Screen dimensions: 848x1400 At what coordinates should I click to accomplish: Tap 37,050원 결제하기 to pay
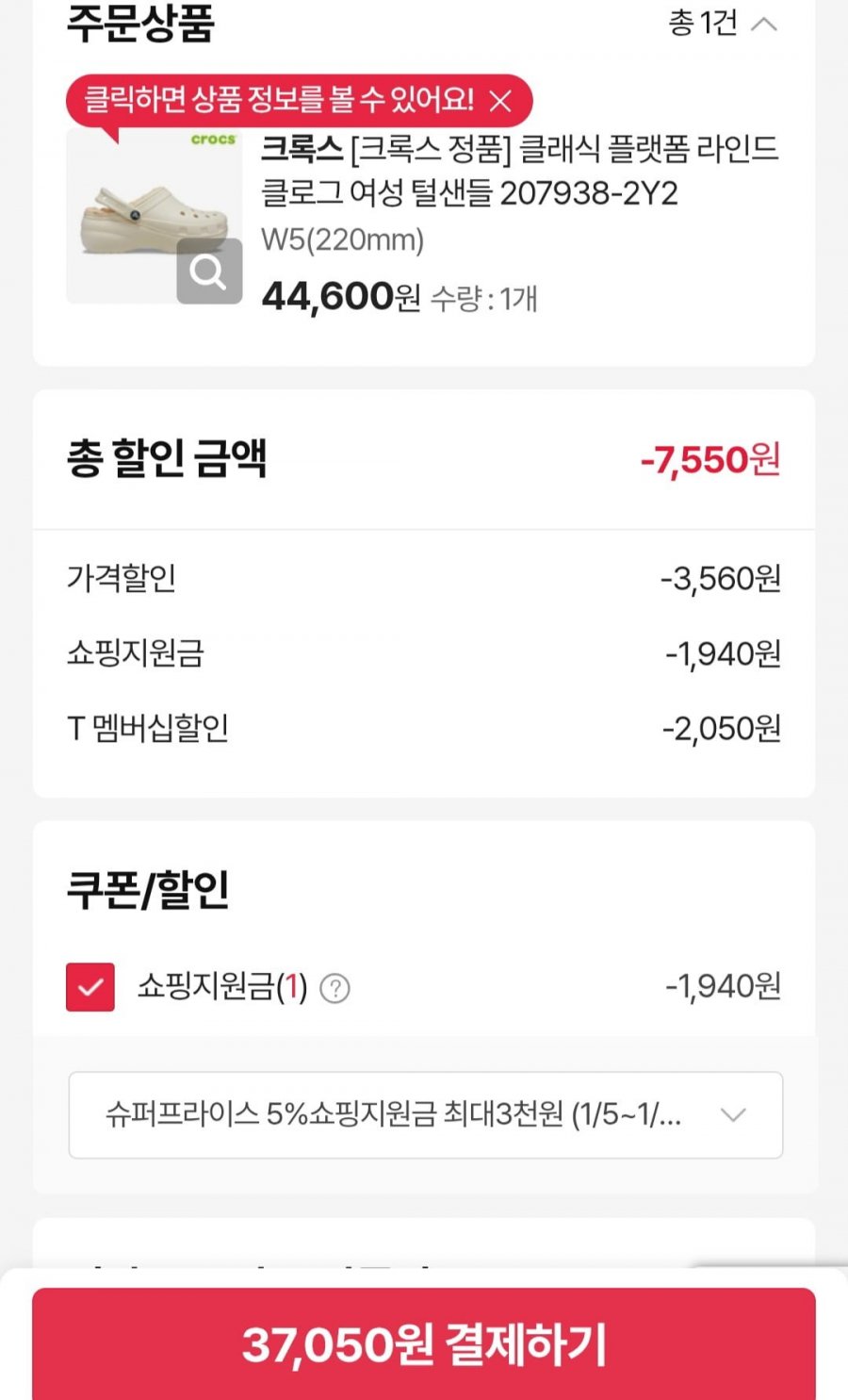pos(424,1343)
